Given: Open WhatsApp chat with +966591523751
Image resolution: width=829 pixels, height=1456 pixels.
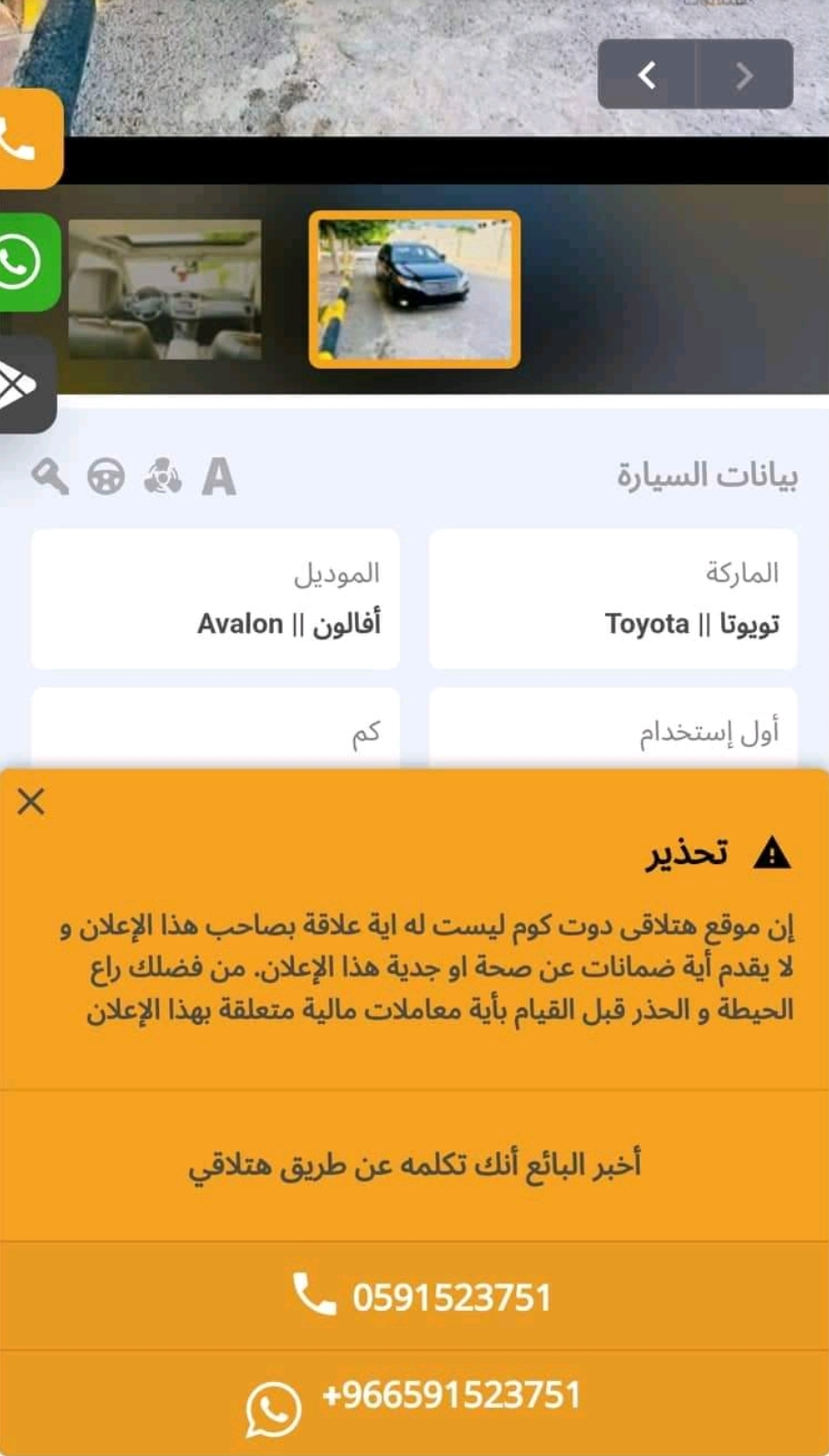Looking at the screenshot, I should (x=414, y=1402).
